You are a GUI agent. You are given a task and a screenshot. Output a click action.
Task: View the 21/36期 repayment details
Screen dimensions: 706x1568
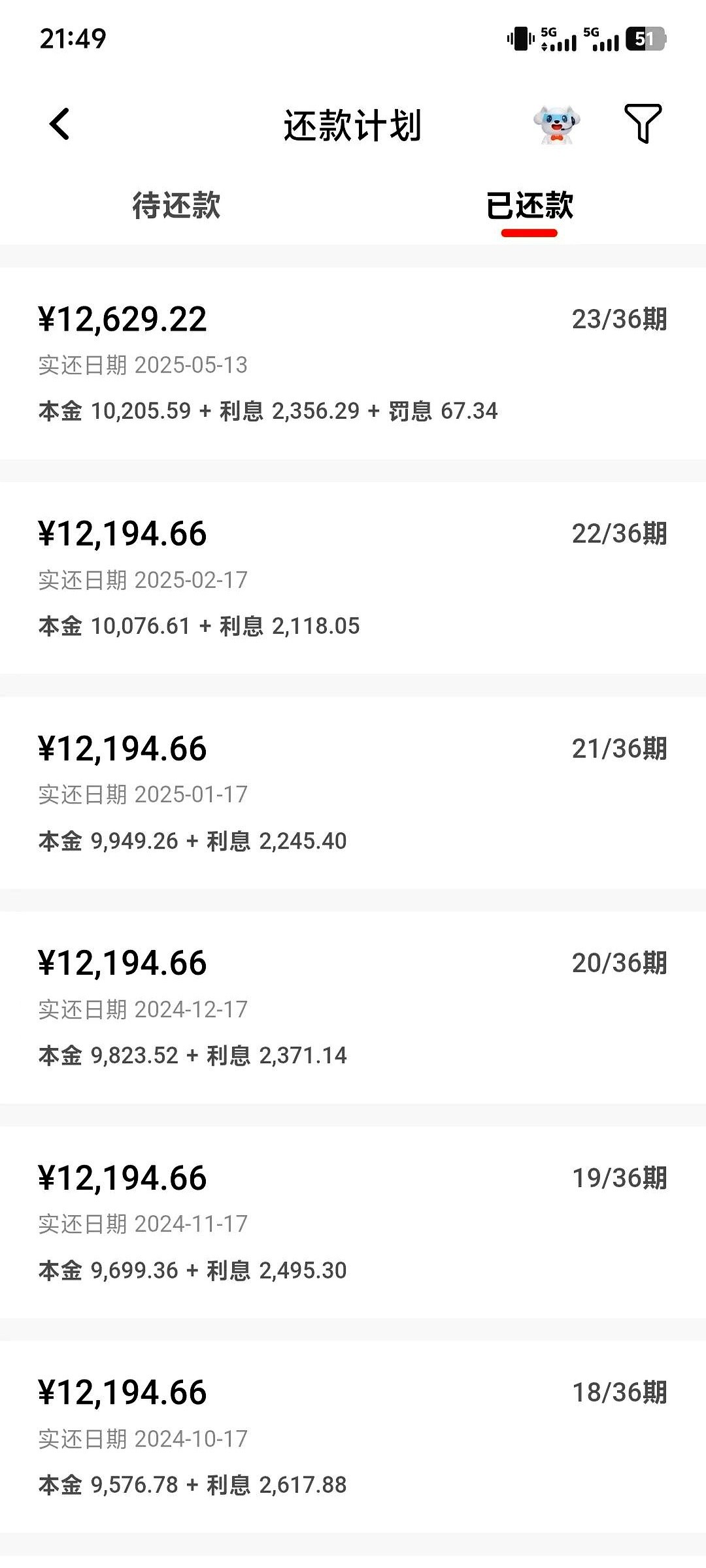pyautogui.click(x=353, y=792)
